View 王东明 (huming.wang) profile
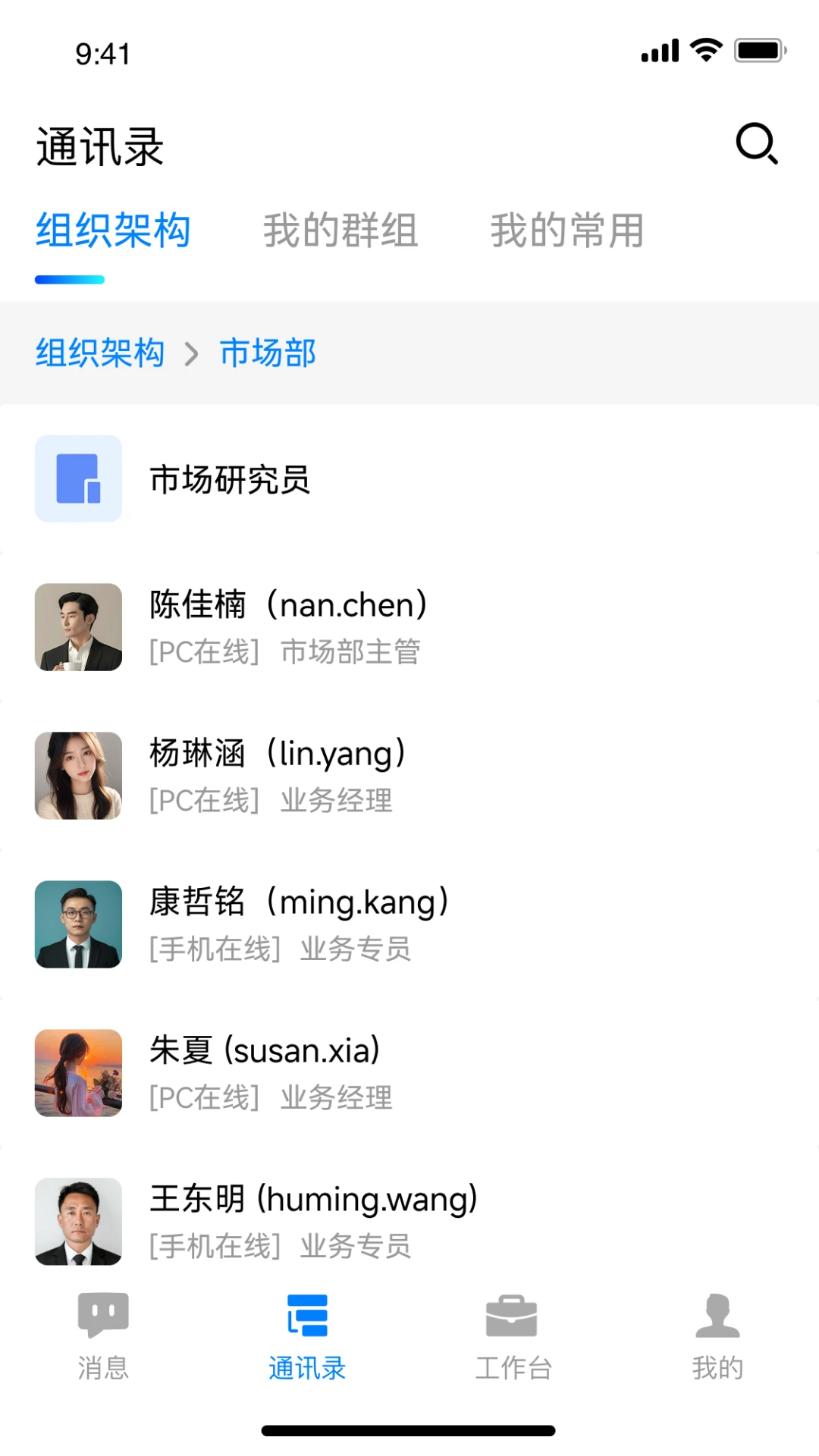 [x=409, y=1218]
